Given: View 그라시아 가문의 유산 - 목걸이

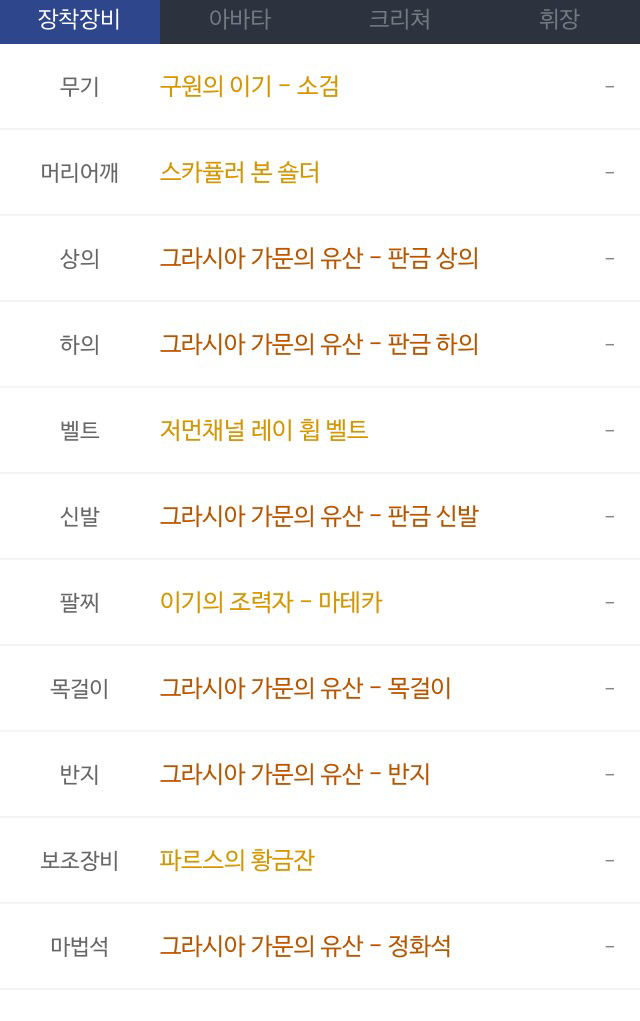Looking at the screenshot, I should tap(306, 689).
